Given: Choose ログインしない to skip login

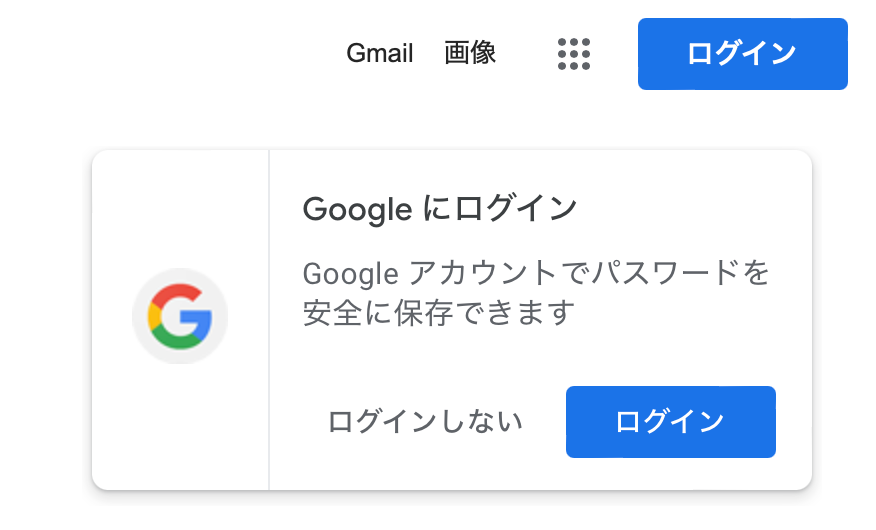Looking at the screenshot, I should 425,422.
